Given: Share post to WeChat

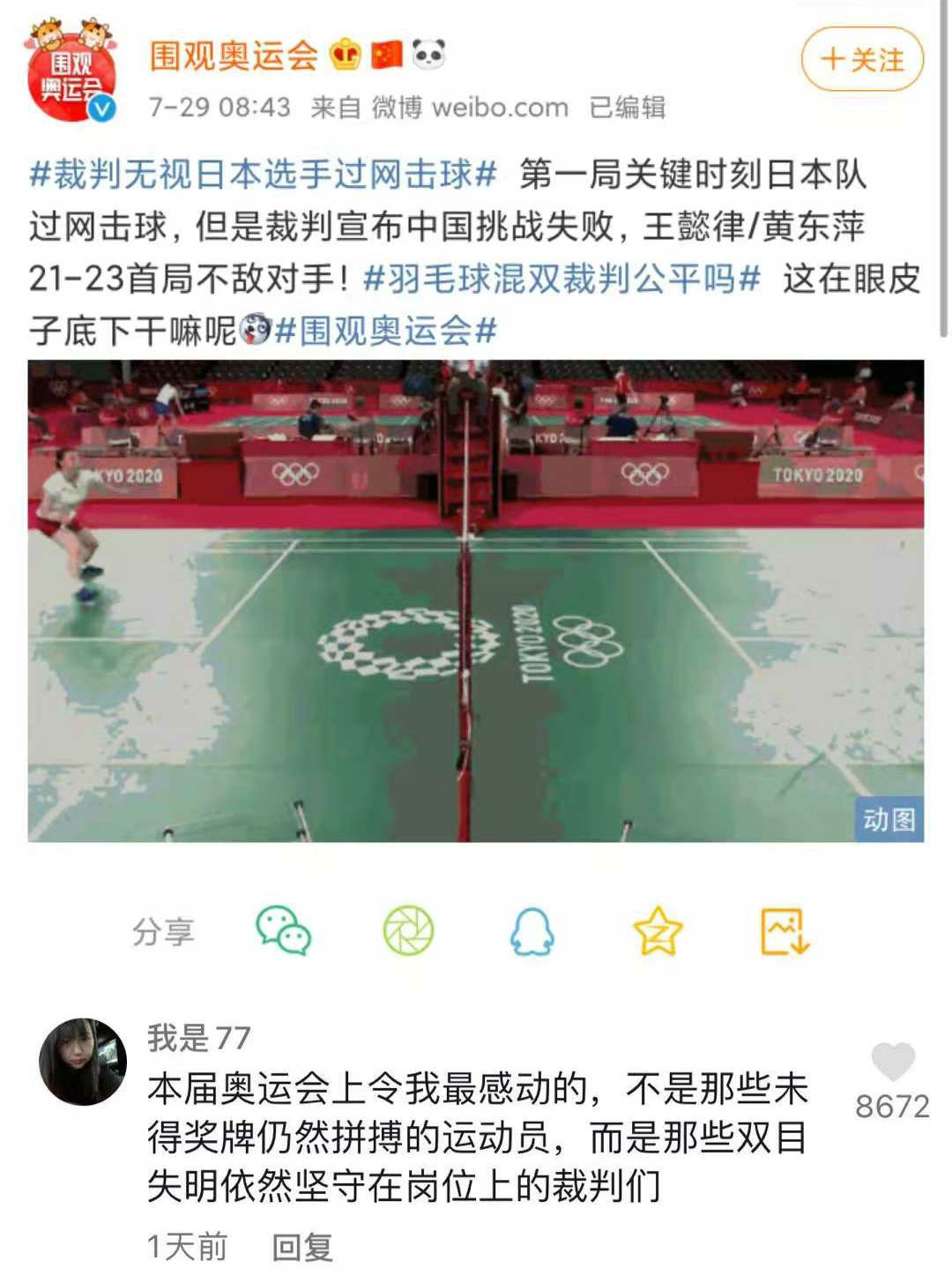Looking at the screenshot, I should (x=283, y=931).
